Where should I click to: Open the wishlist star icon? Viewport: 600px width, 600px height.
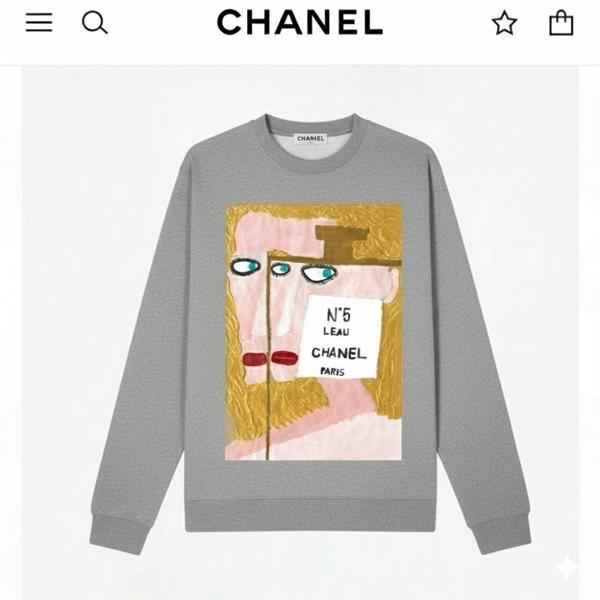505,23
